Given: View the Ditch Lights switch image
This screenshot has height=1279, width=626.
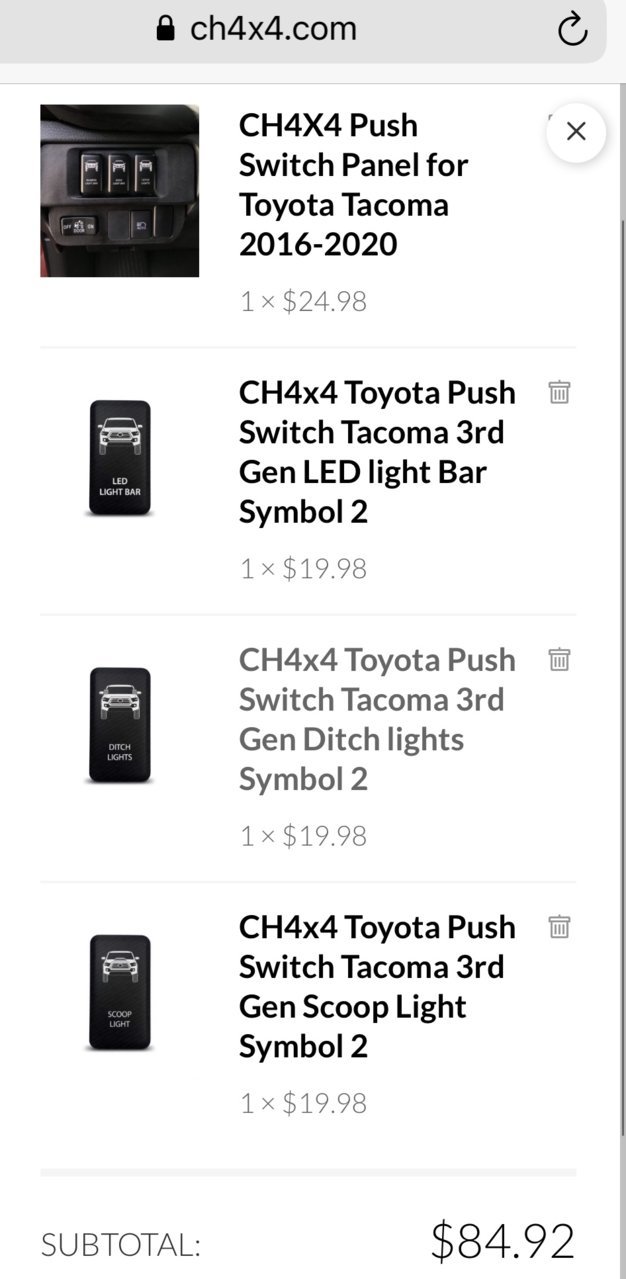Looking at the screenshot, I should 120,725.
